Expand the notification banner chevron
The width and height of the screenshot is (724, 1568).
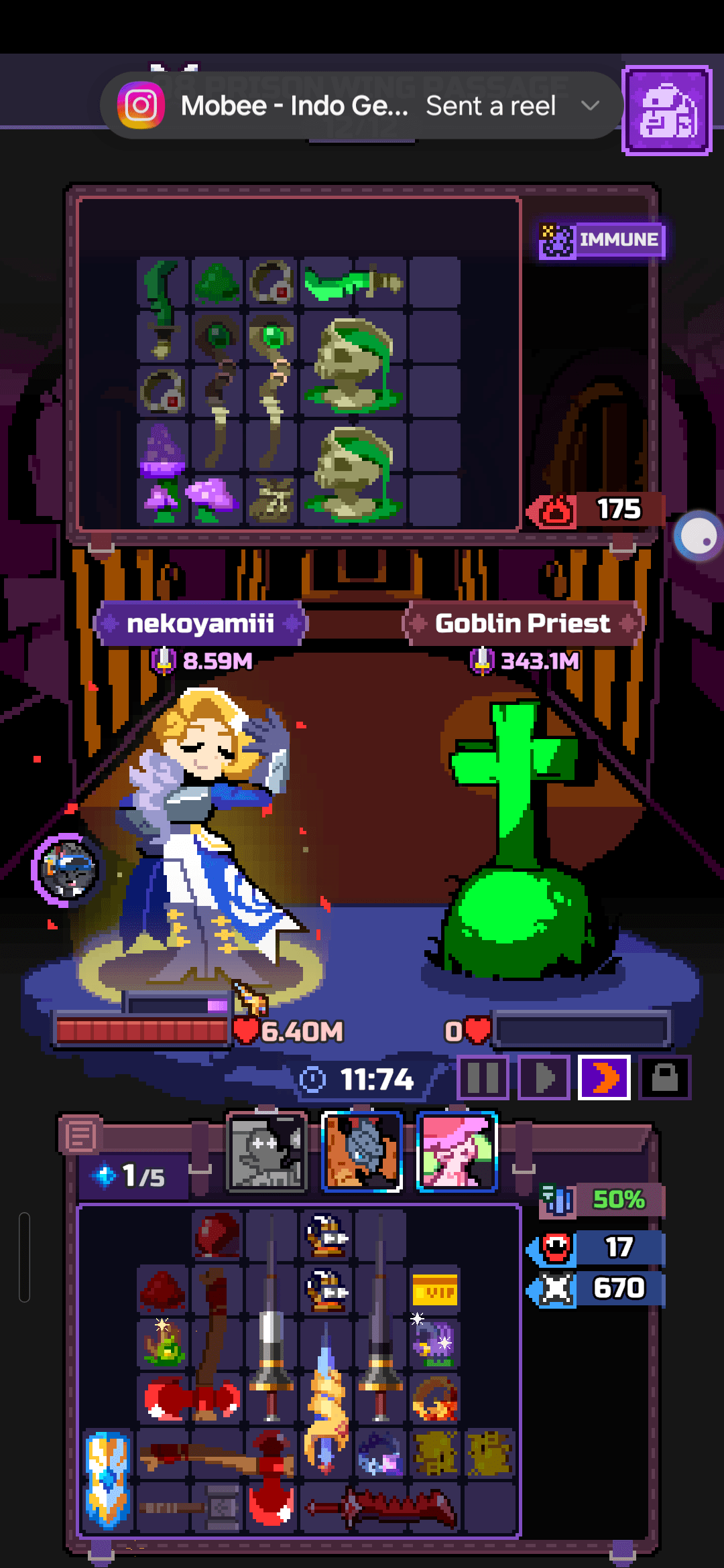[590, 106]
